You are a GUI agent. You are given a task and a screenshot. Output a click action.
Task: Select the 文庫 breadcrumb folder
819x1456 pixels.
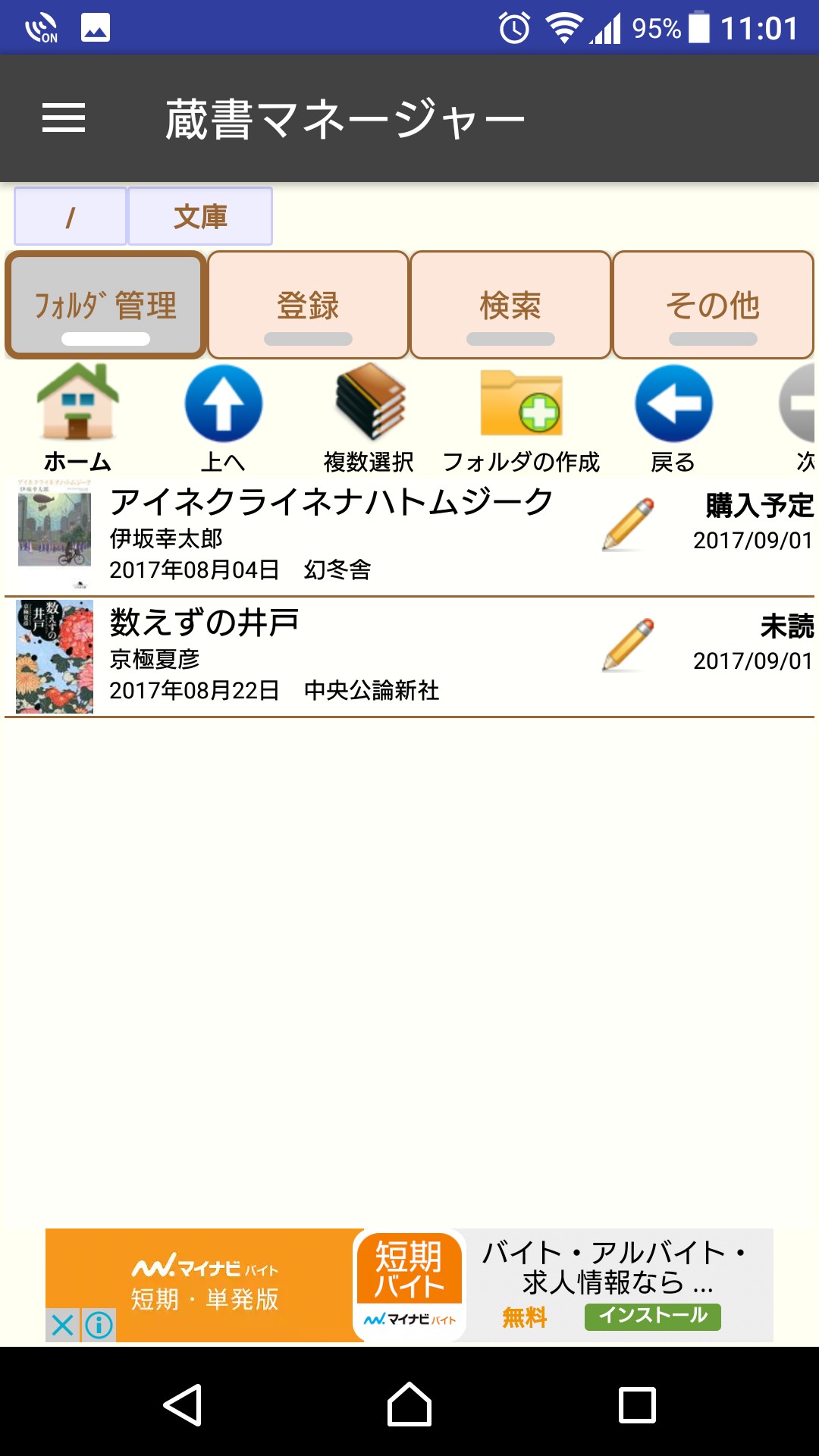200,217
